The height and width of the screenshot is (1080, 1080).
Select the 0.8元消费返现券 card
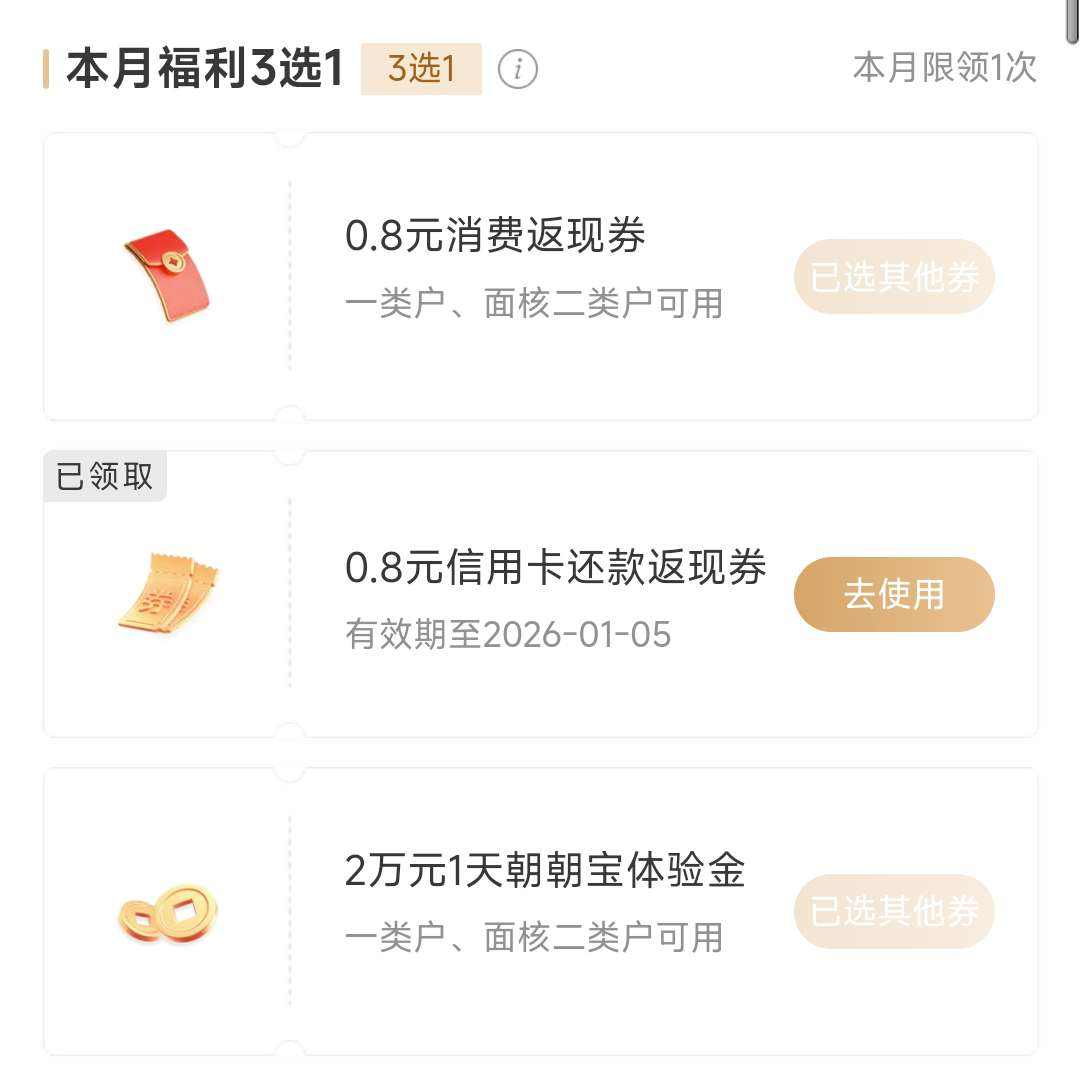(495, 237)
